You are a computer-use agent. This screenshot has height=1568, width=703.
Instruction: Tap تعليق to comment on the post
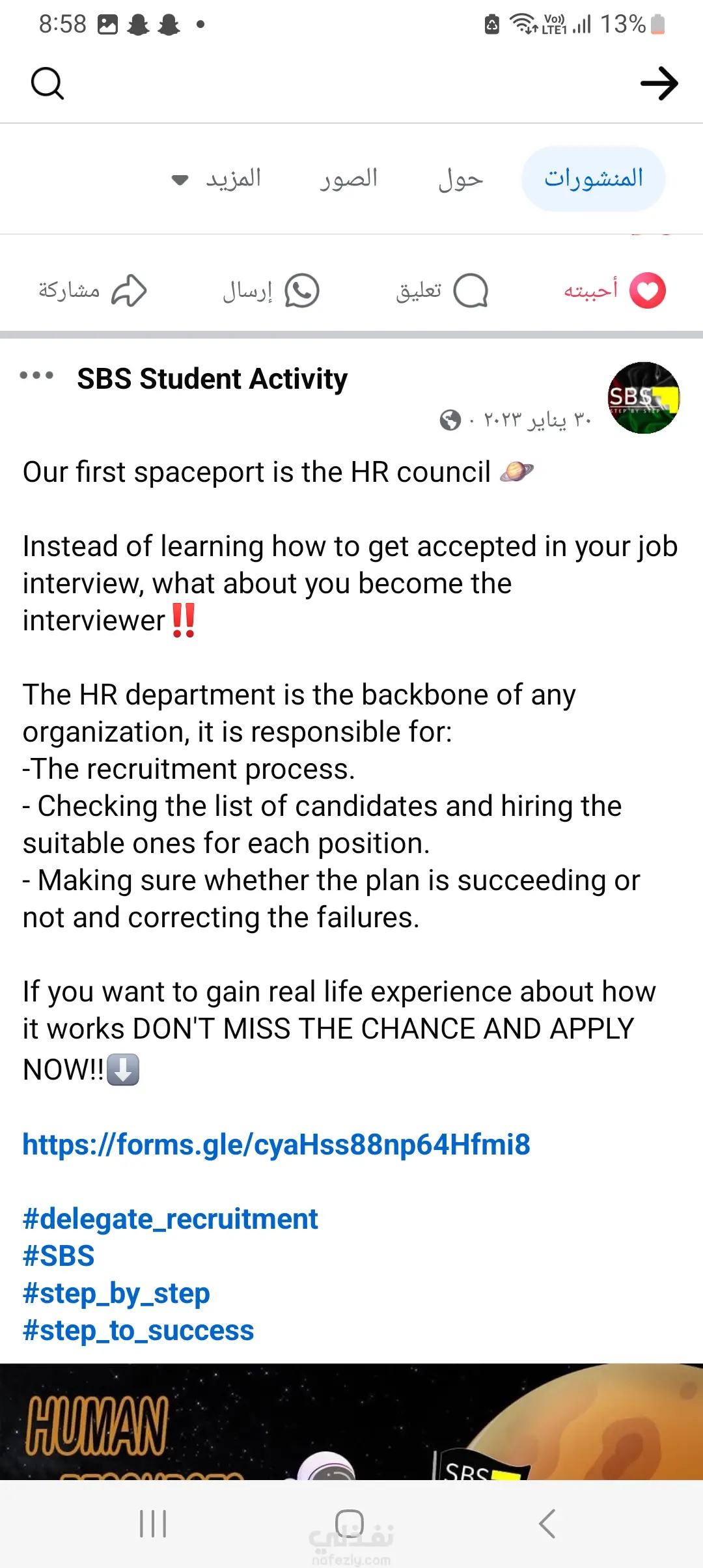(441, 290)
